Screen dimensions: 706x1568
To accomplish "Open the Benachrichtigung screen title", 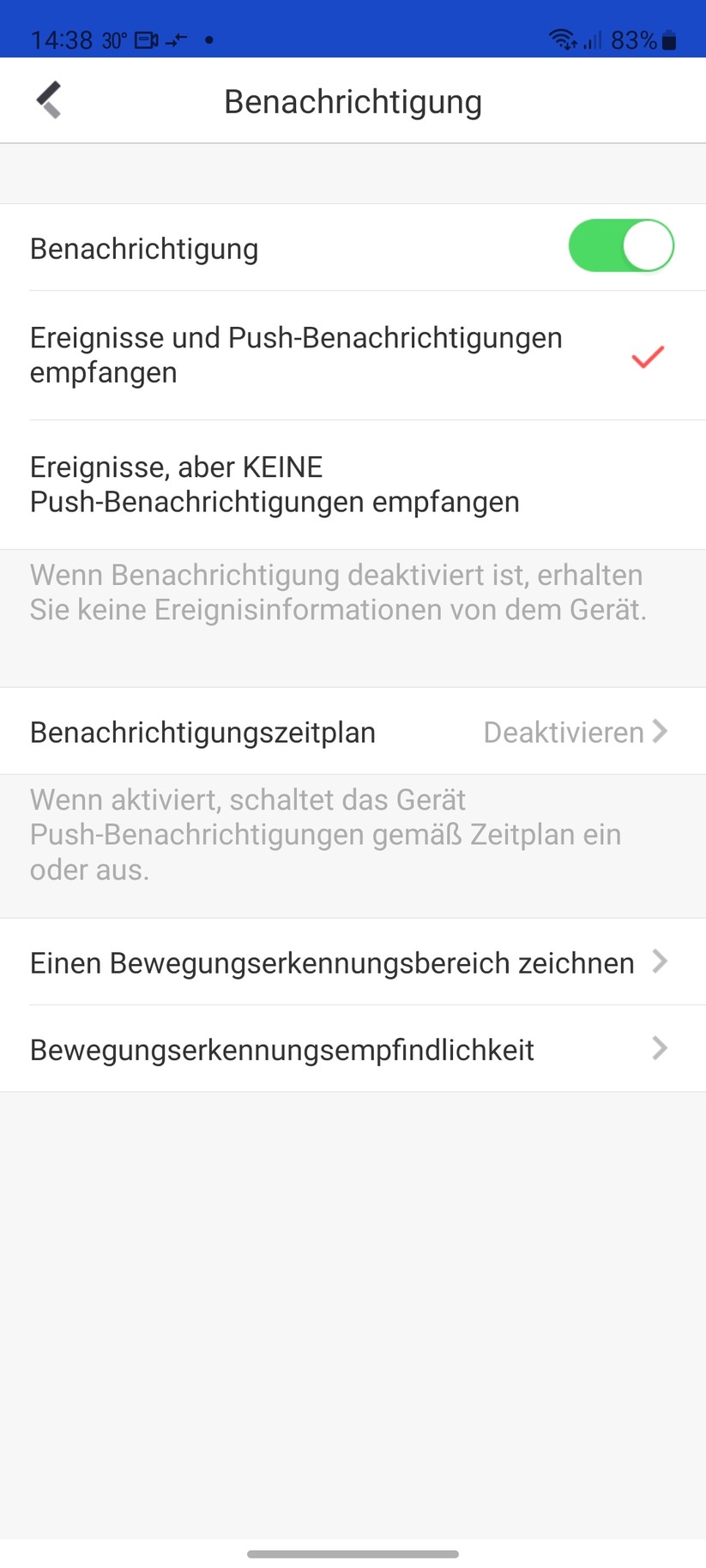I will pyautogui.click(x=353, y=100).
